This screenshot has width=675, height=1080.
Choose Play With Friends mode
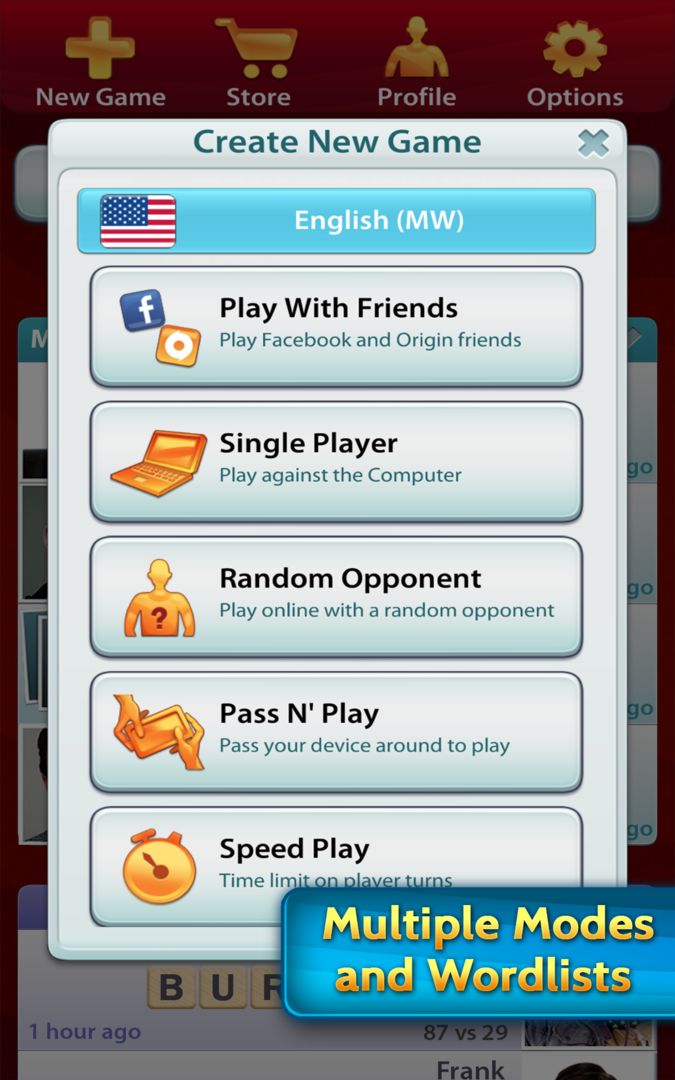(x=336, y=326)
